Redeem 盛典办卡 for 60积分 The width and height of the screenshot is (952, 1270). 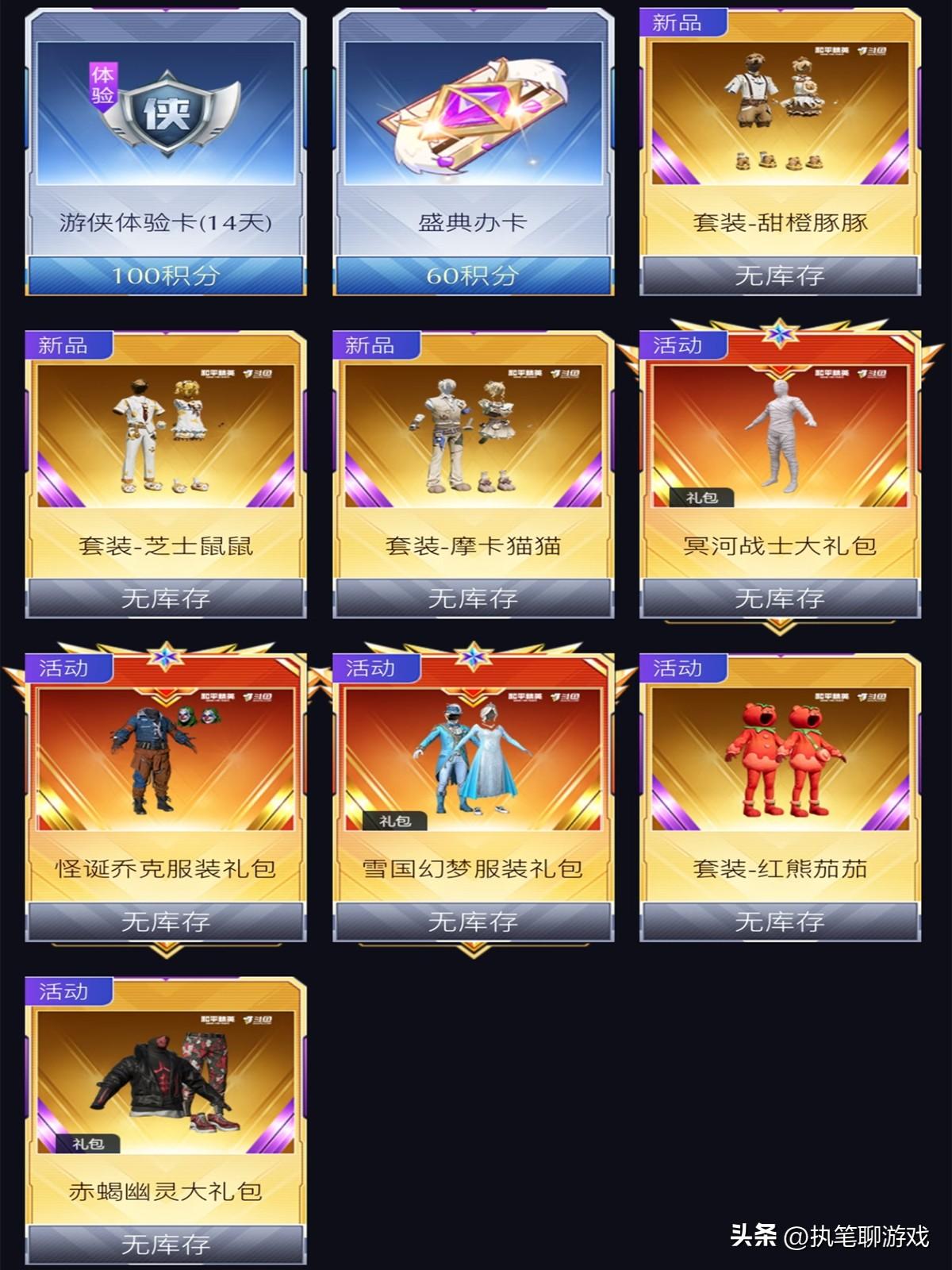pos(472,275)
